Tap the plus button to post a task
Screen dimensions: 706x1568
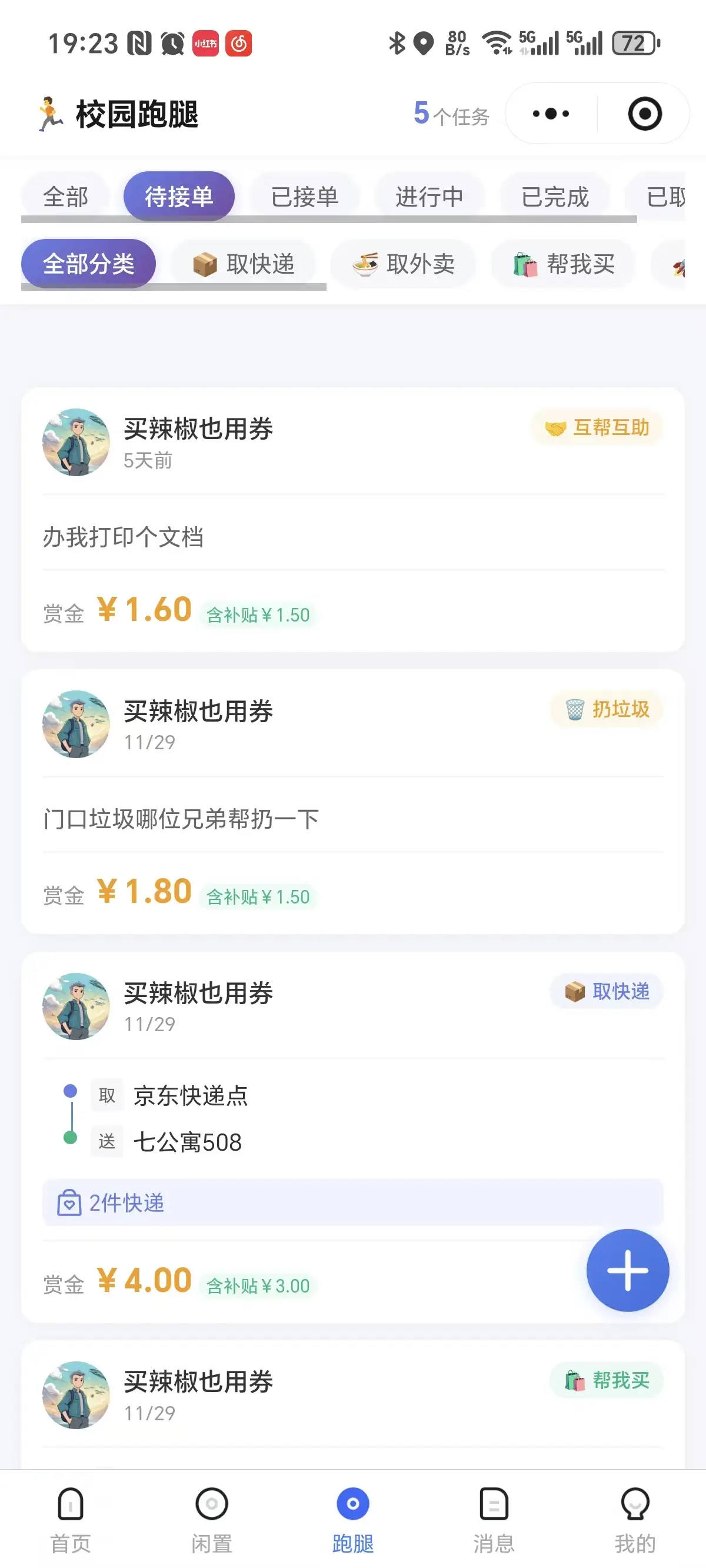coord(628,1270)
